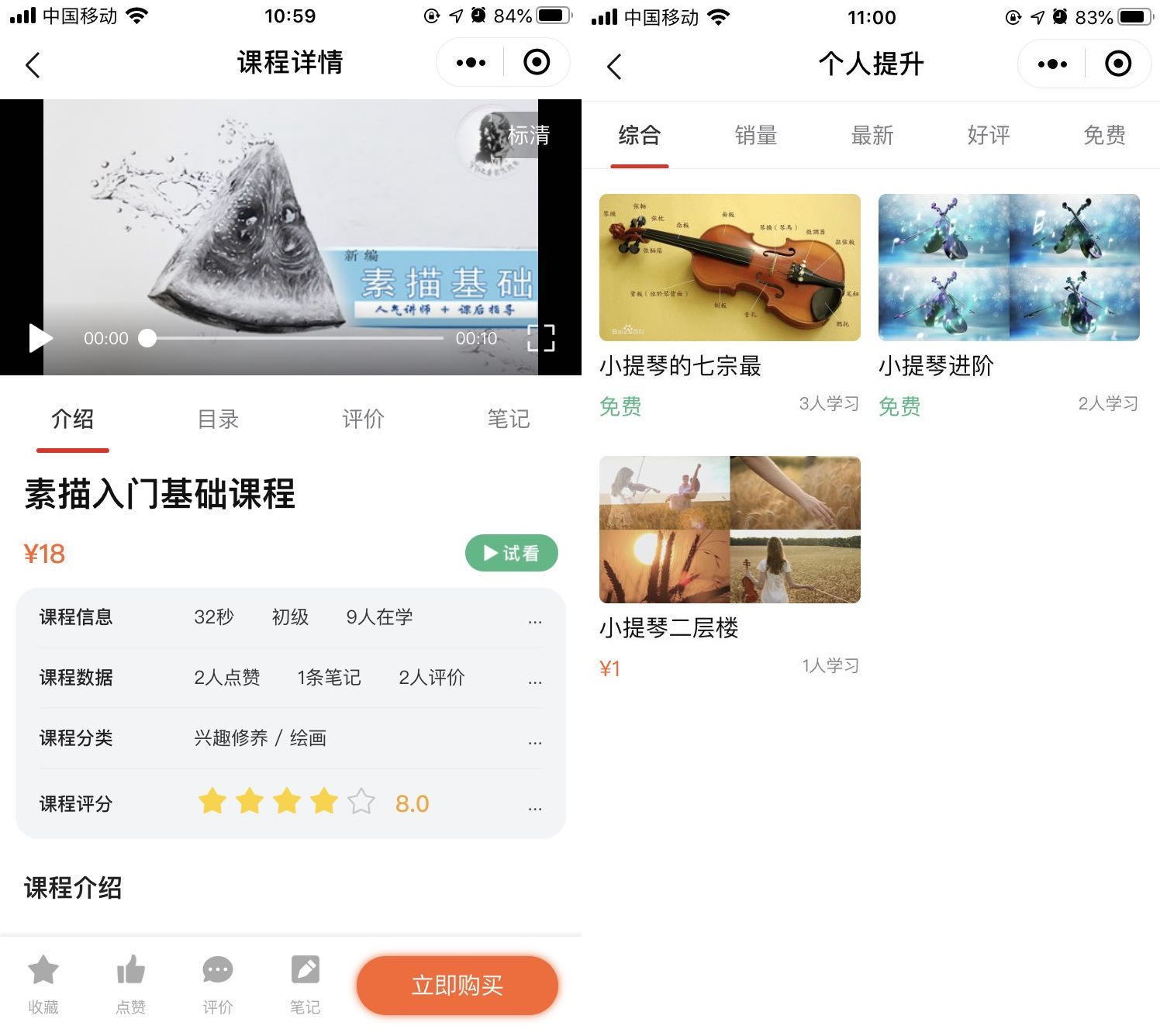Tap 立即购买 to buy the course
This screenshot has height=1036, width=1160.
click(x=457, y=985)
